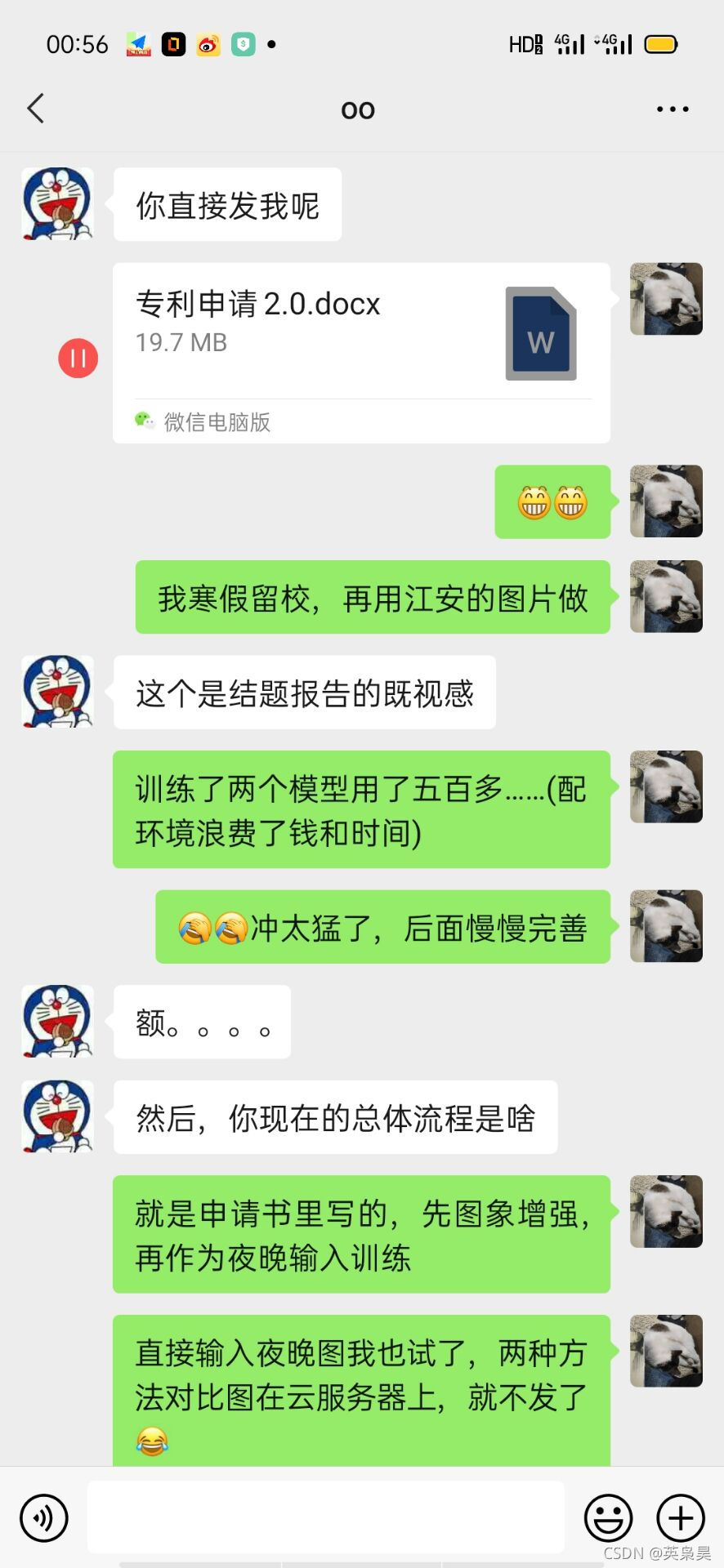Tap the chat title oo at the top

pos(357,109)
